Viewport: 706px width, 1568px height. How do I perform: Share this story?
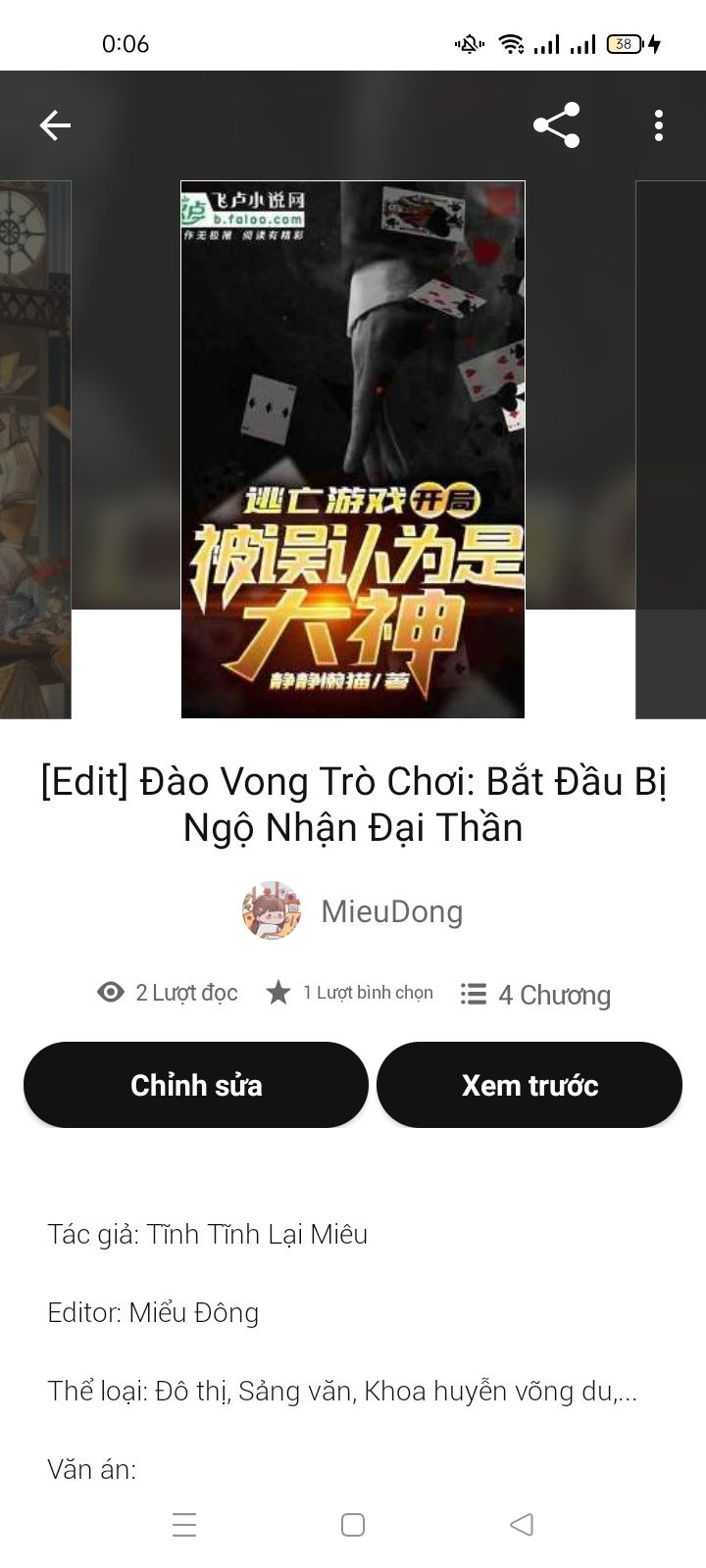pos(556,125)
